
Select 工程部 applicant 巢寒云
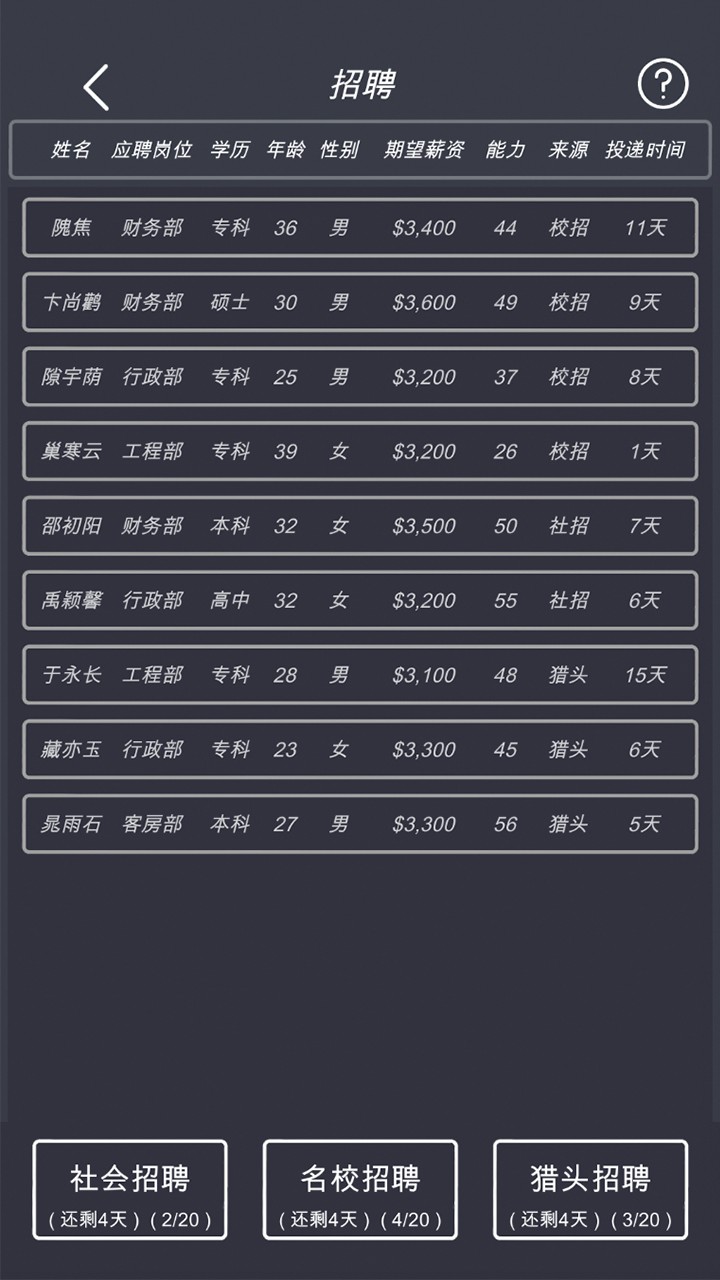359,452
